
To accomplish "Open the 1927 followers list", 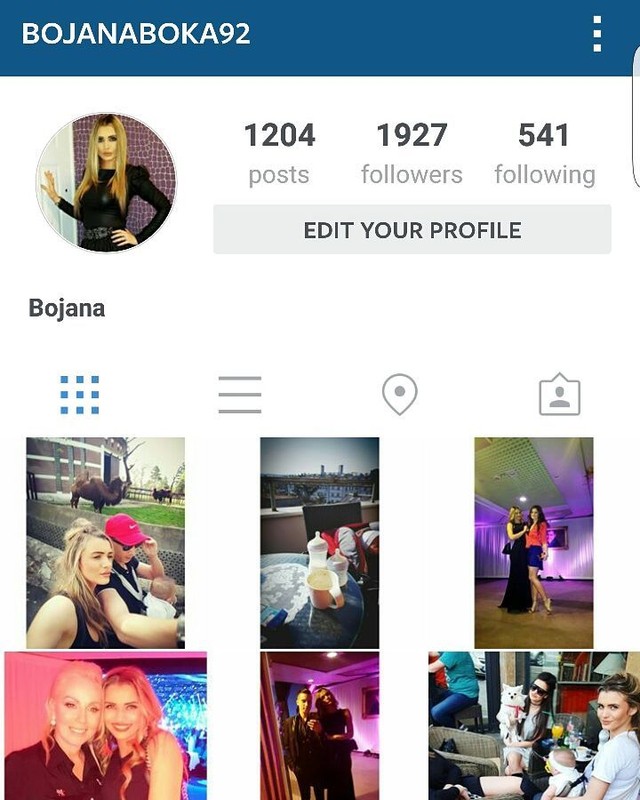I will coord(411,154).
